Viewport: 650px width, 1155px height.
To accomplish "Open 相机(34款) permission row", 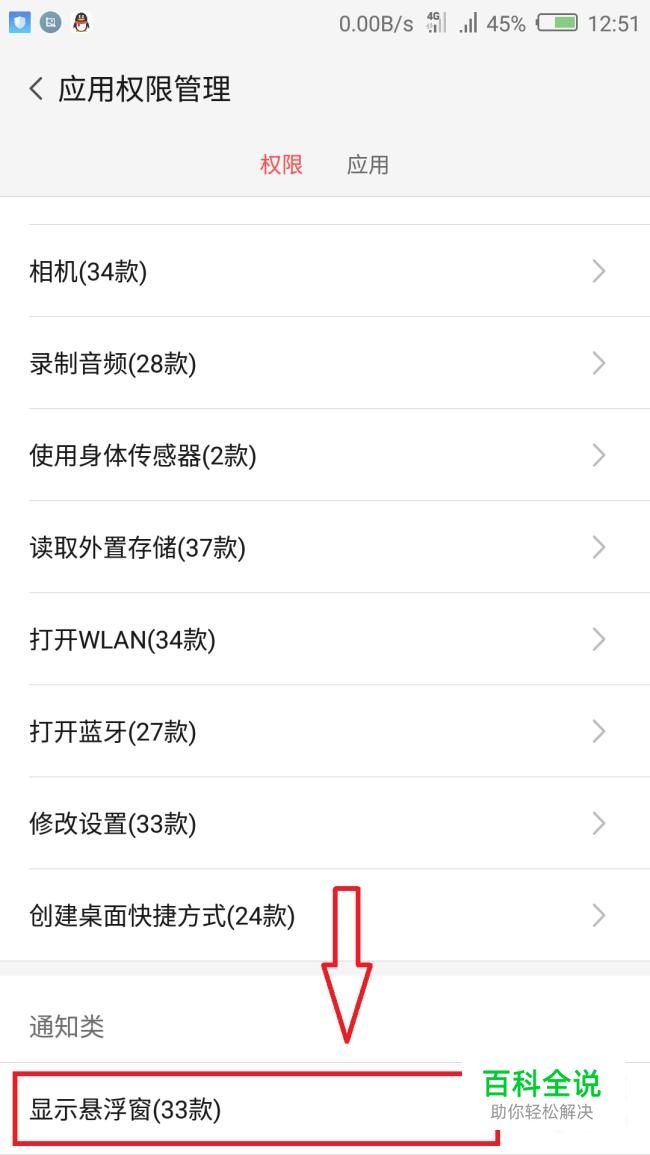I will [325, 271].
